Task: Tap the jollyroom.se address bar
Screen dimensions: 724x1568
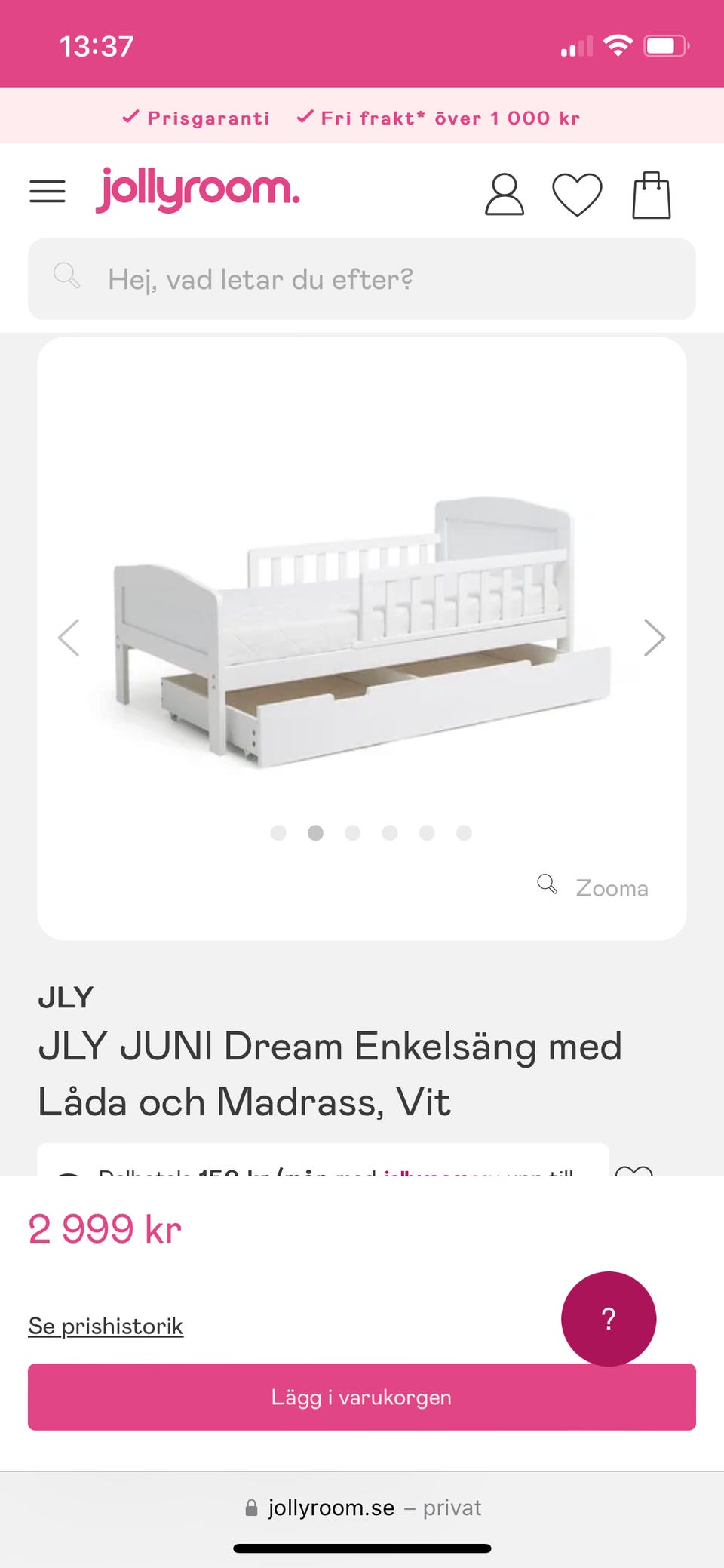Action: tap(362, 1508)
